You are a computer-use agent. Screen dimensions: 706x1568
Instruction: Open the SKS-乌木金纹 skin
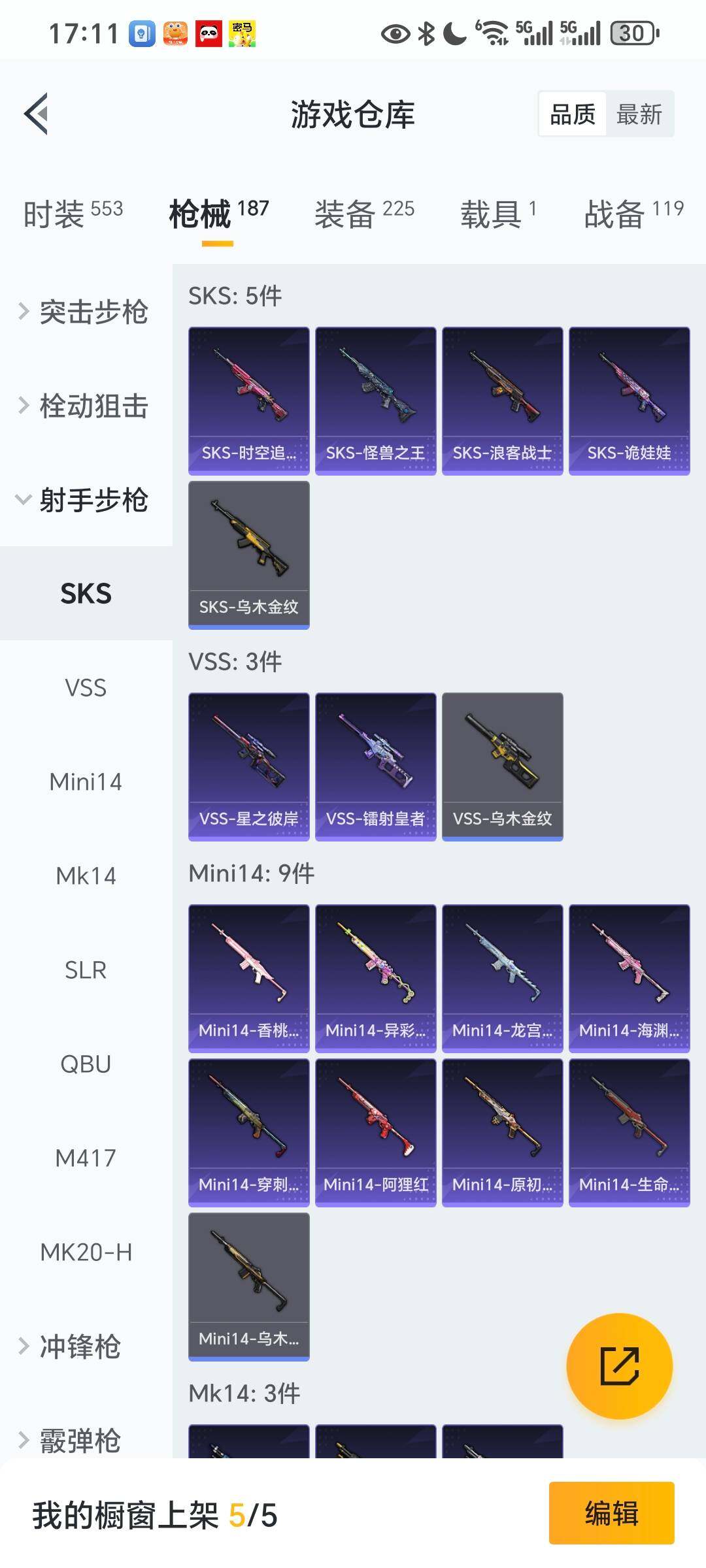point(248,555)
